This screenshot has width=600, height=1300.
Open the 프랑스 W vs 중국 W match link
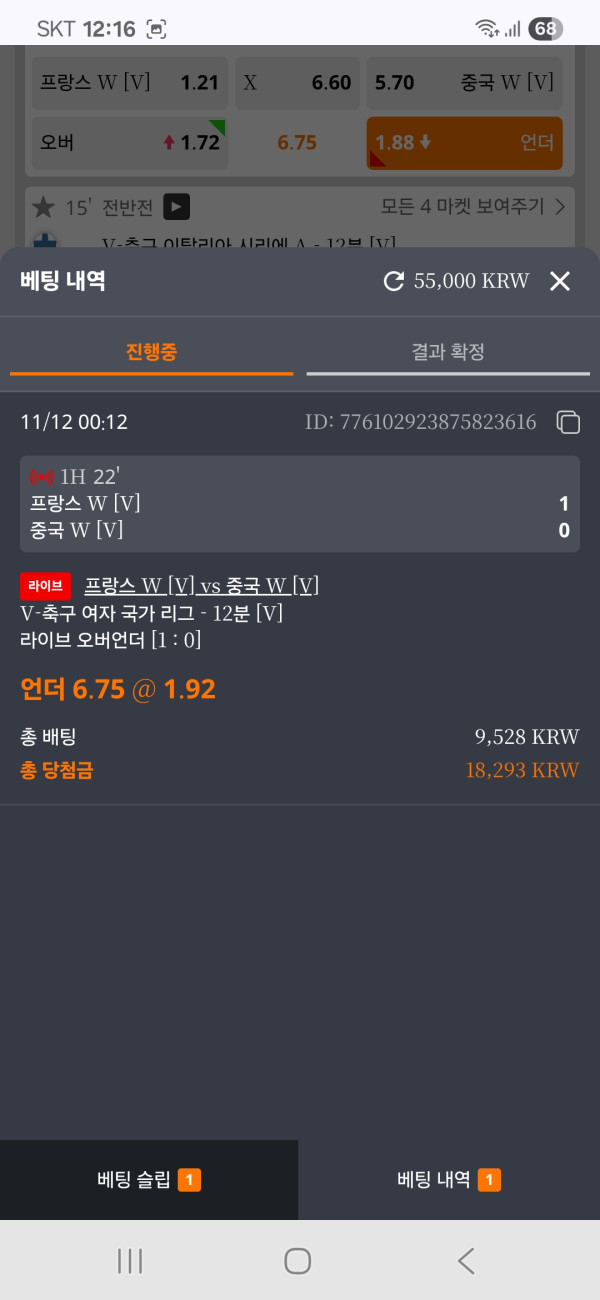(x=201, y=585)
